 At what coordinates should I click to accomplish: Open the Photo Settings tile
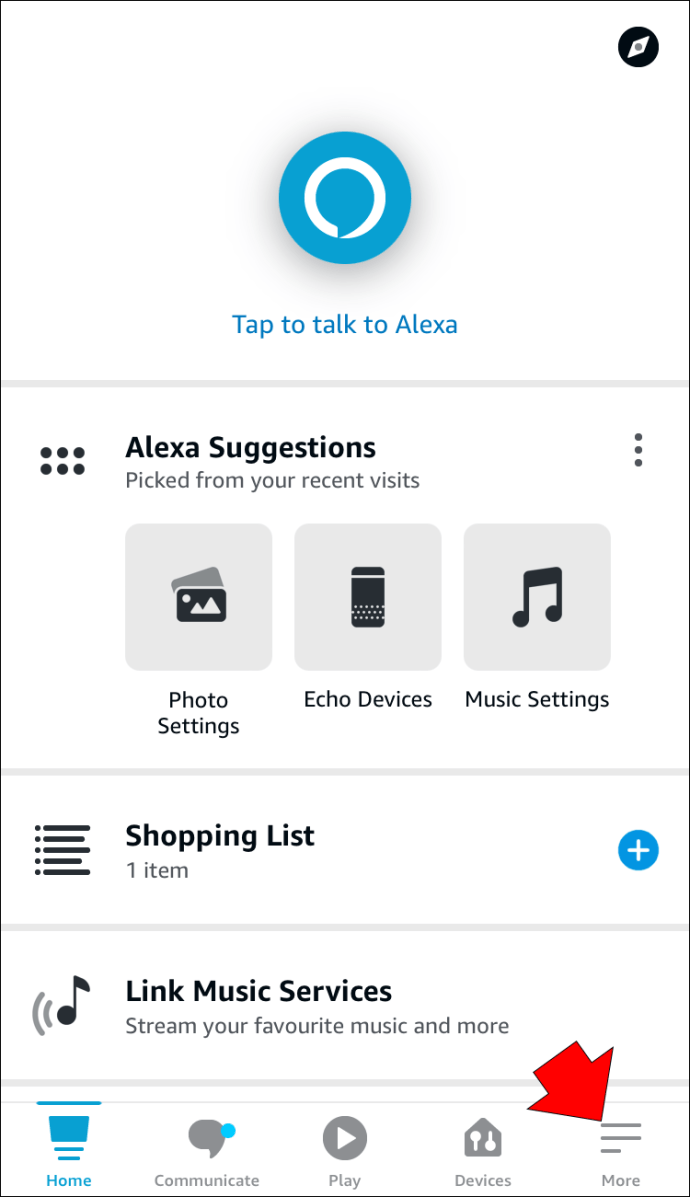coord(198,630)
